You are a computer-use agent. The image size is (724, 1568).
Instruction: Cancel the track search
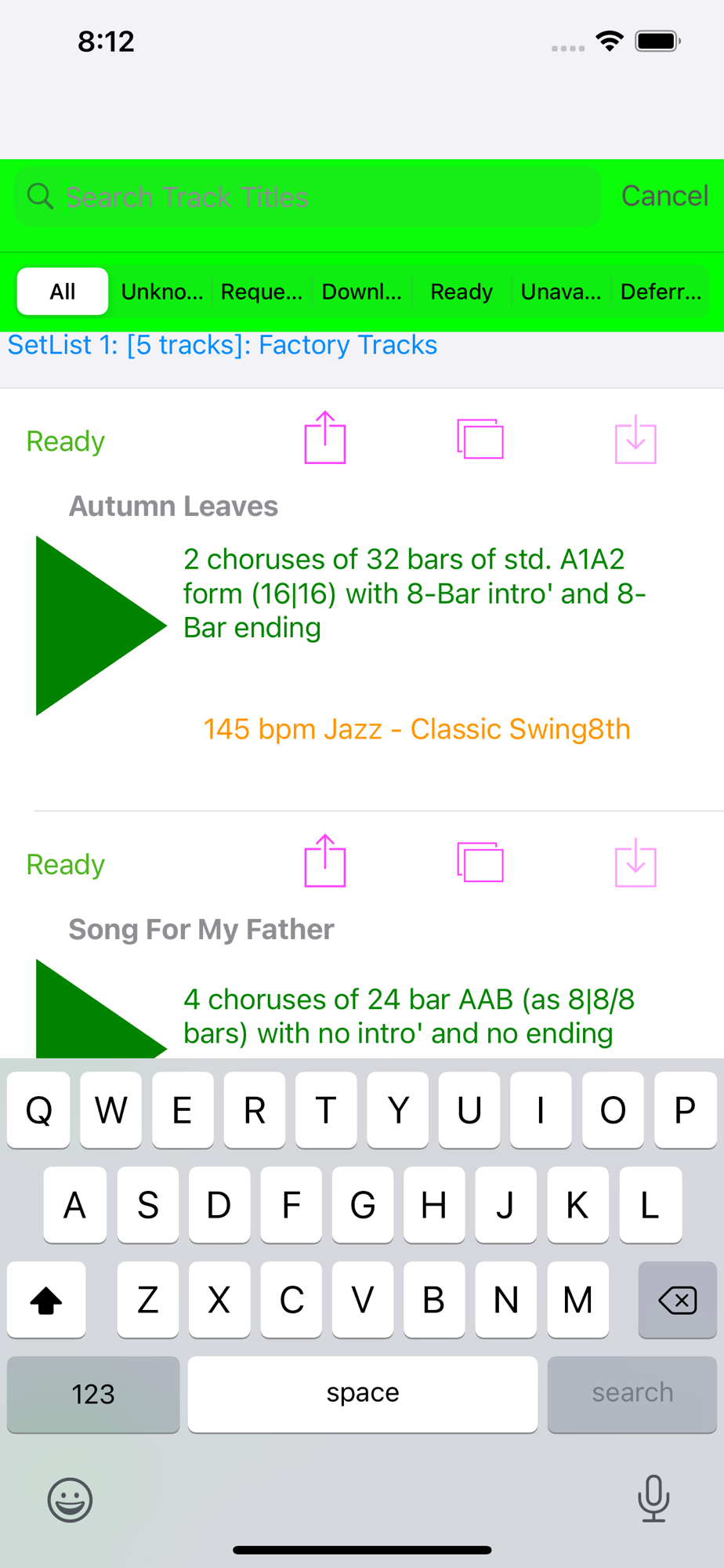[x=664, y=196]
